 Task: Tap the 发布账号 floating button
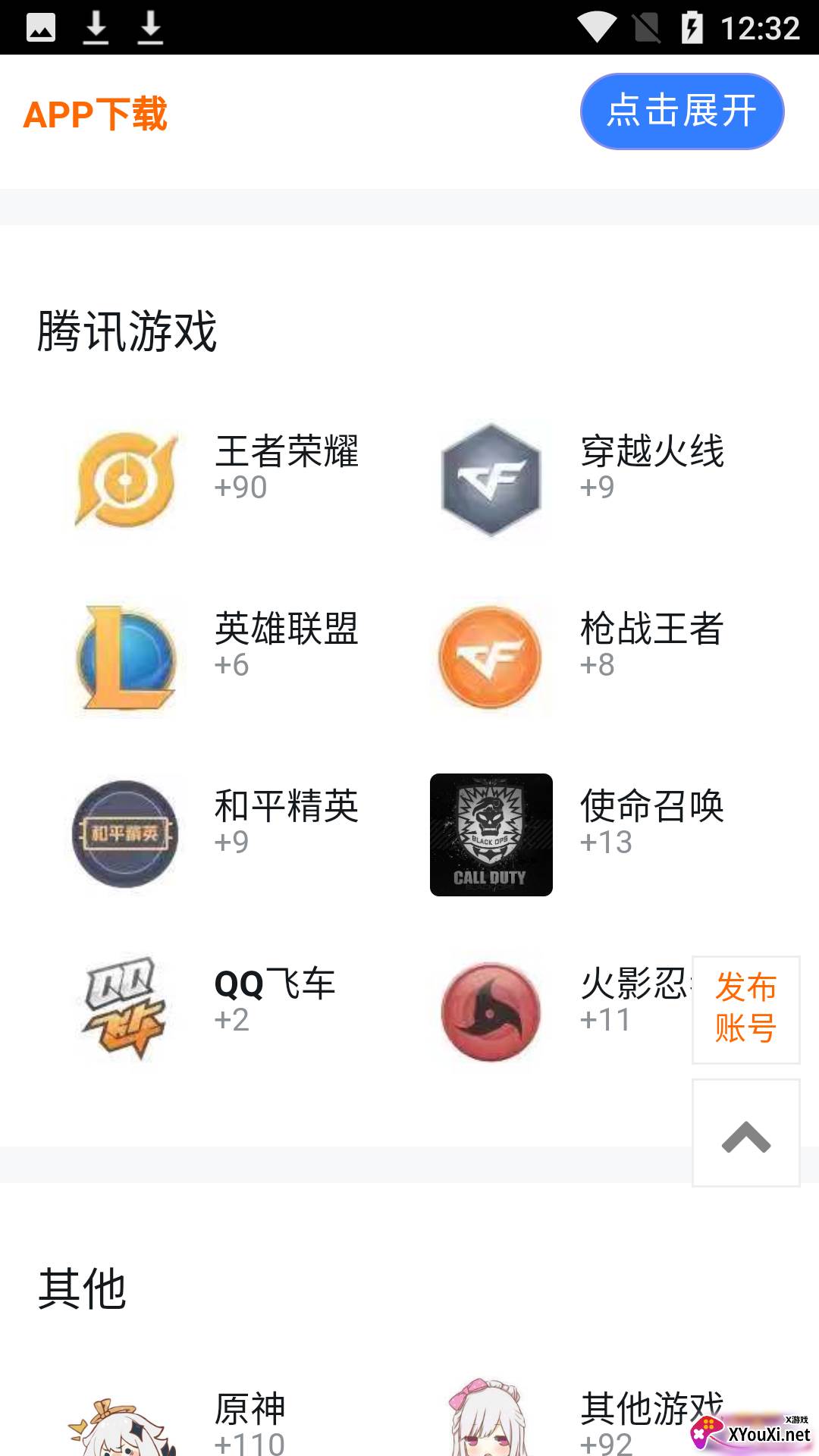(x=745, y=1009)
